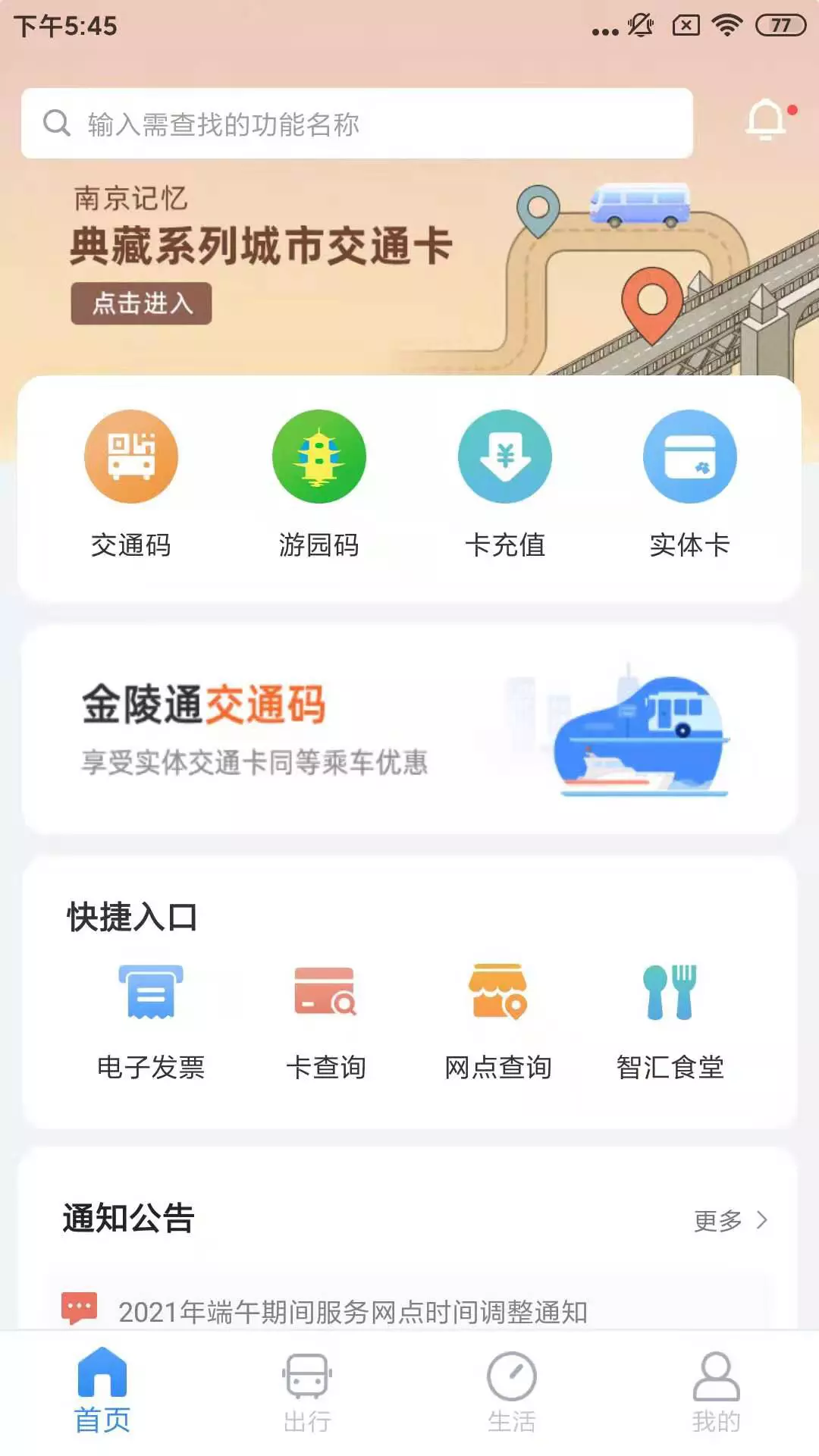Switch to the 我的 tab
The image size is (819, 1456).
click(717, 1391)
